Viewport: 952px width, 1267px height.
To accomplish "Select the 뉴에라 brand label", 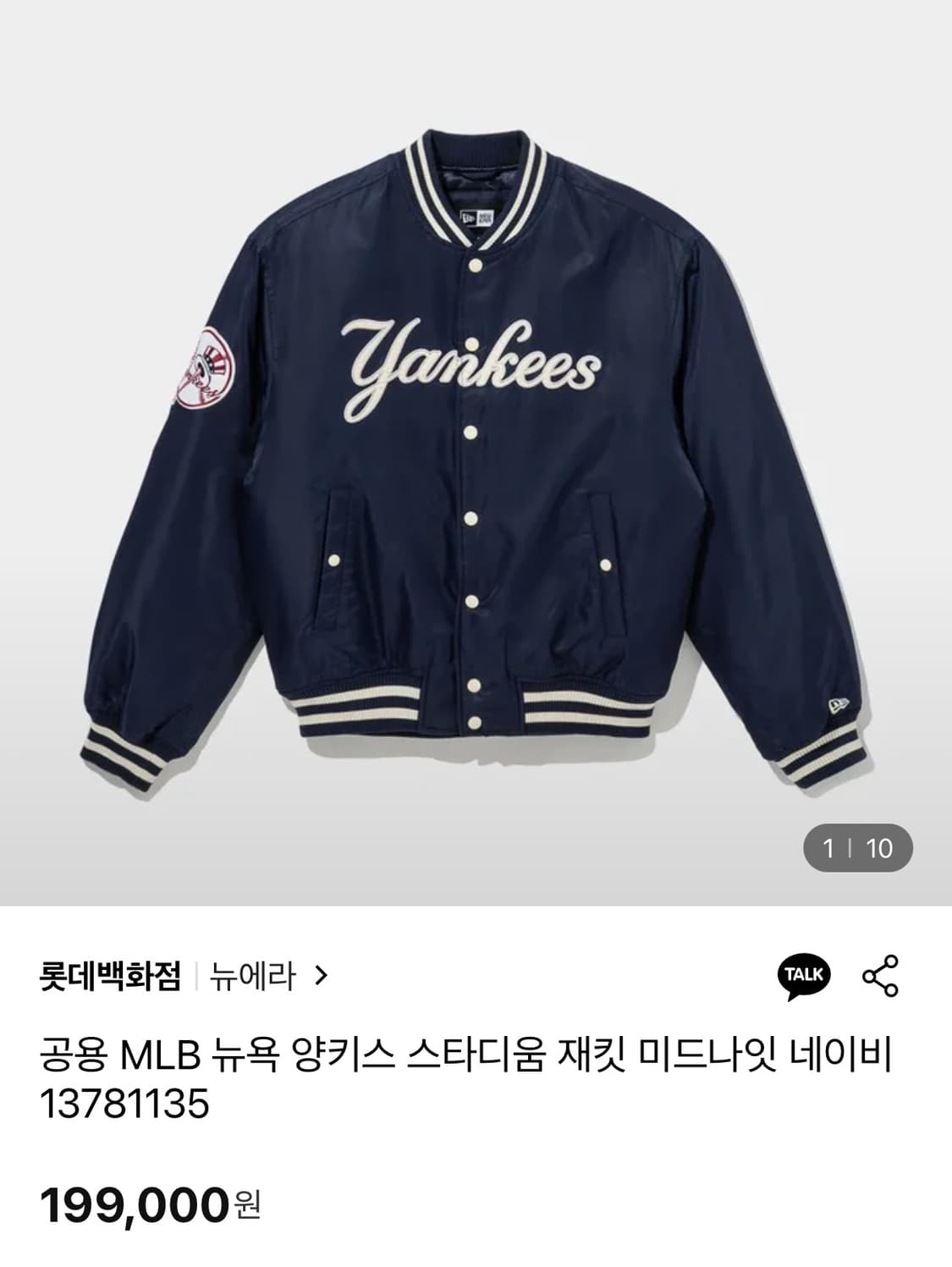I will point(250,975).
